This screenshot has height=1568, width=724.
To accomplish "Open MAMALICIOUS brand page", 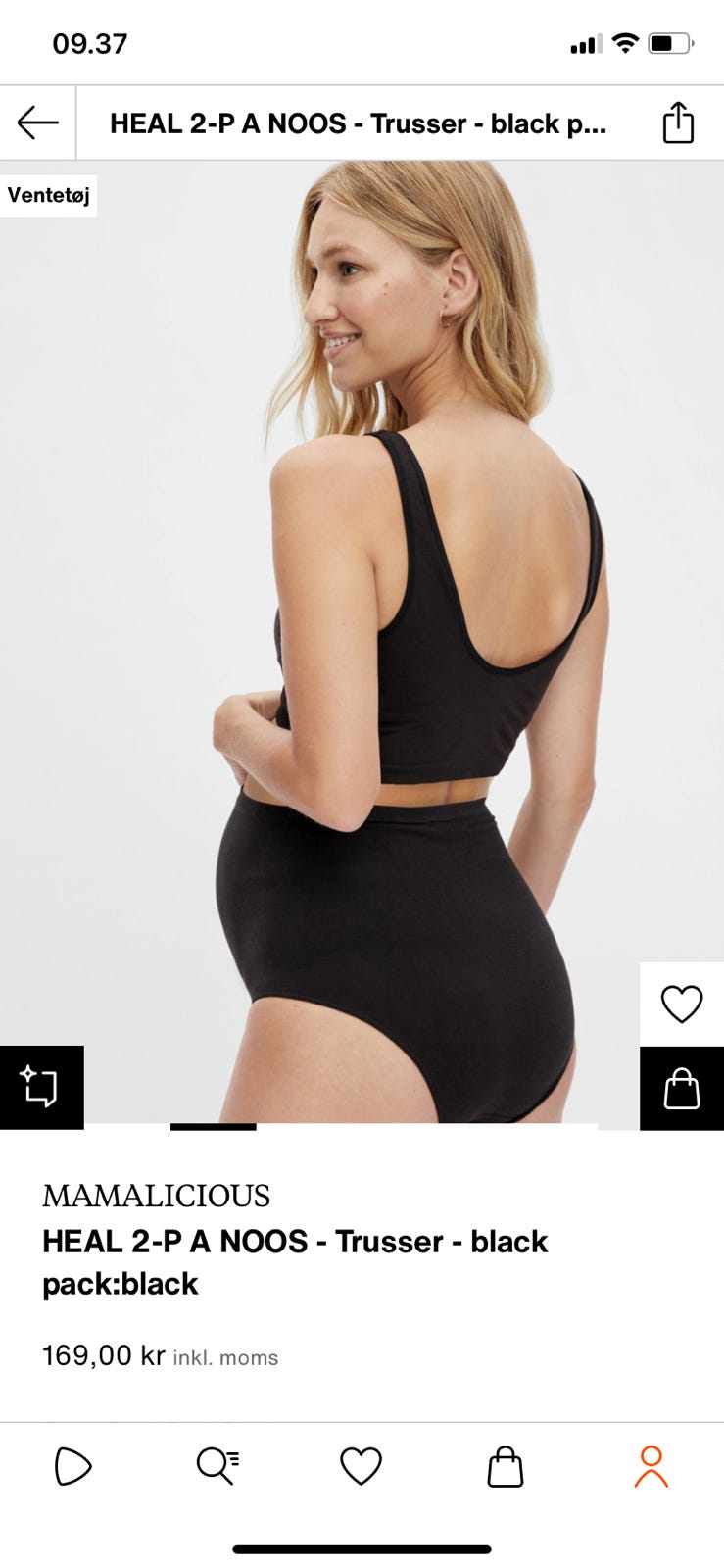I will [x=156, y=1196].
